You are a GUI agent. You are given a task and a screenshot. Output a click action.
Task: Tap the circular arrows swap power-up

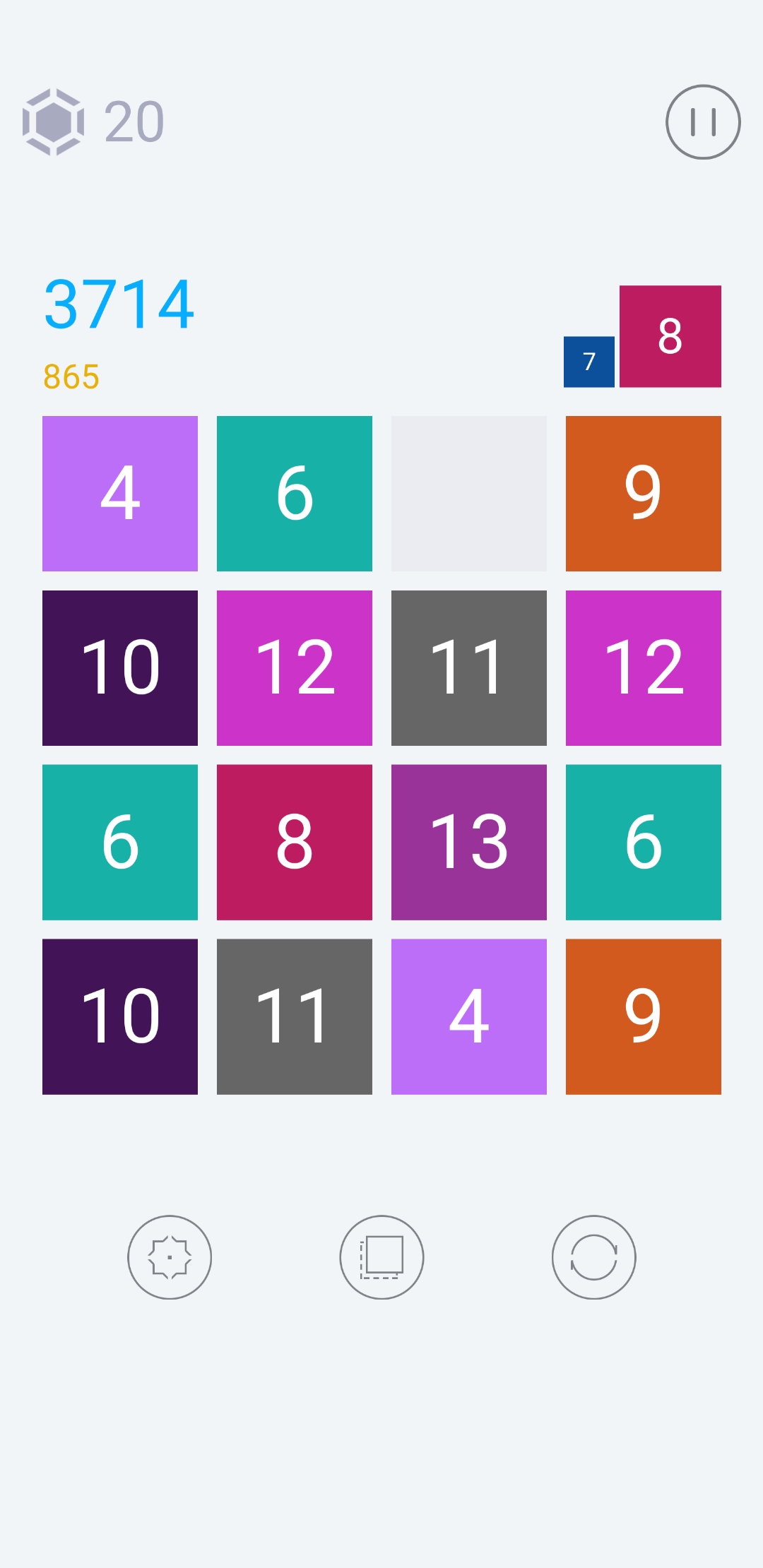pyautogui.click(x=593, y=1257)
